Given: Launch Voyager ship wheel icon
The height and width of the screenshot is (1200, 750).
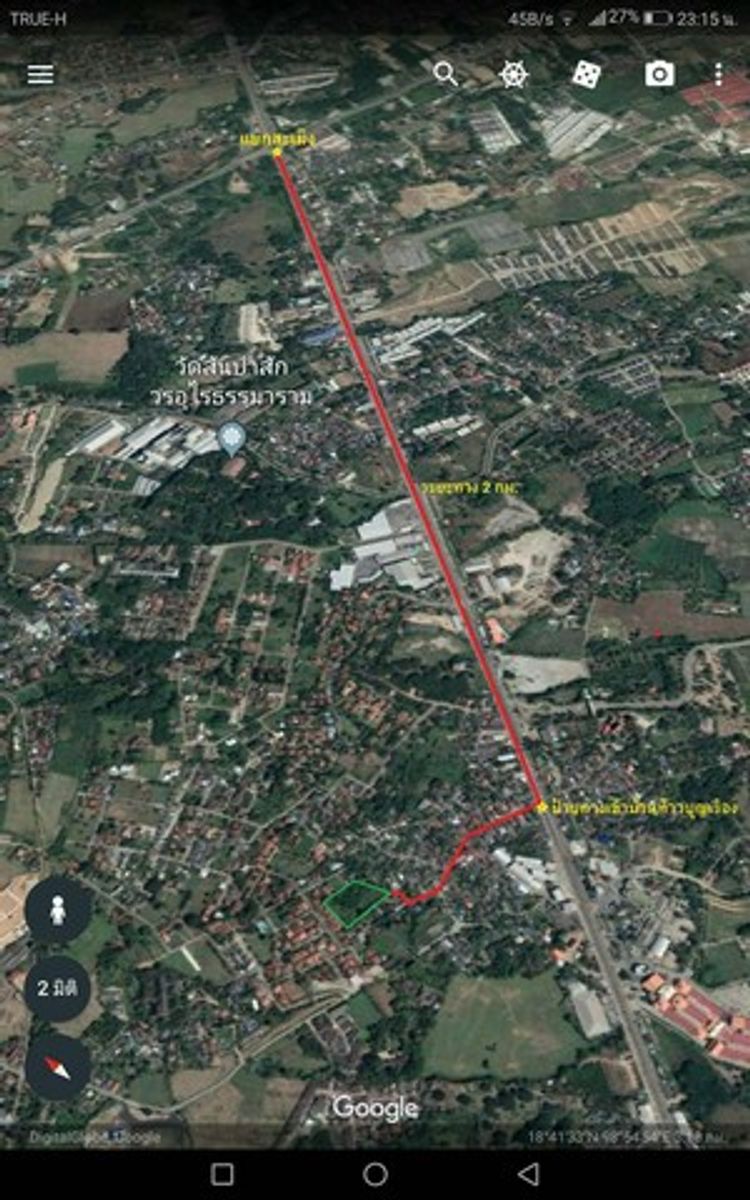Looking at the screenshot, I should pos(514,74).
